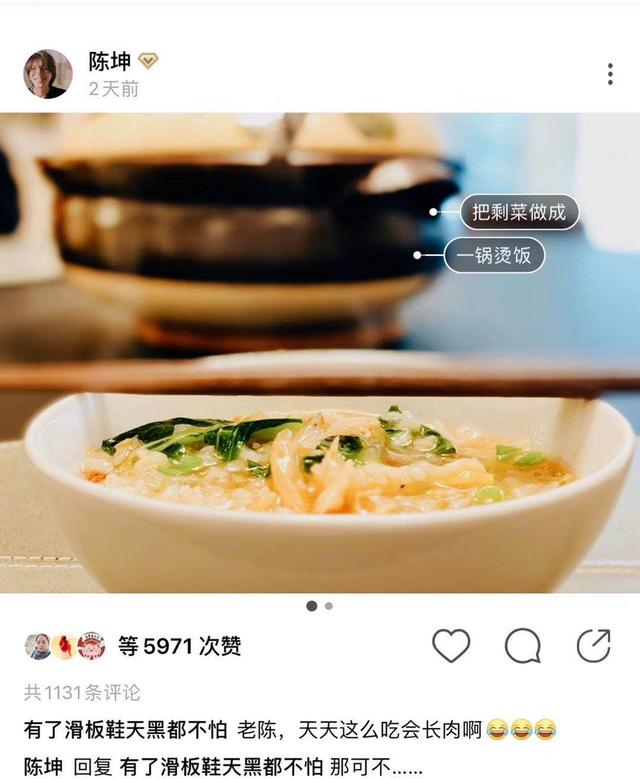Open commenter 有了滑板鞋天黑都不怕's profile

click(125, 729)
